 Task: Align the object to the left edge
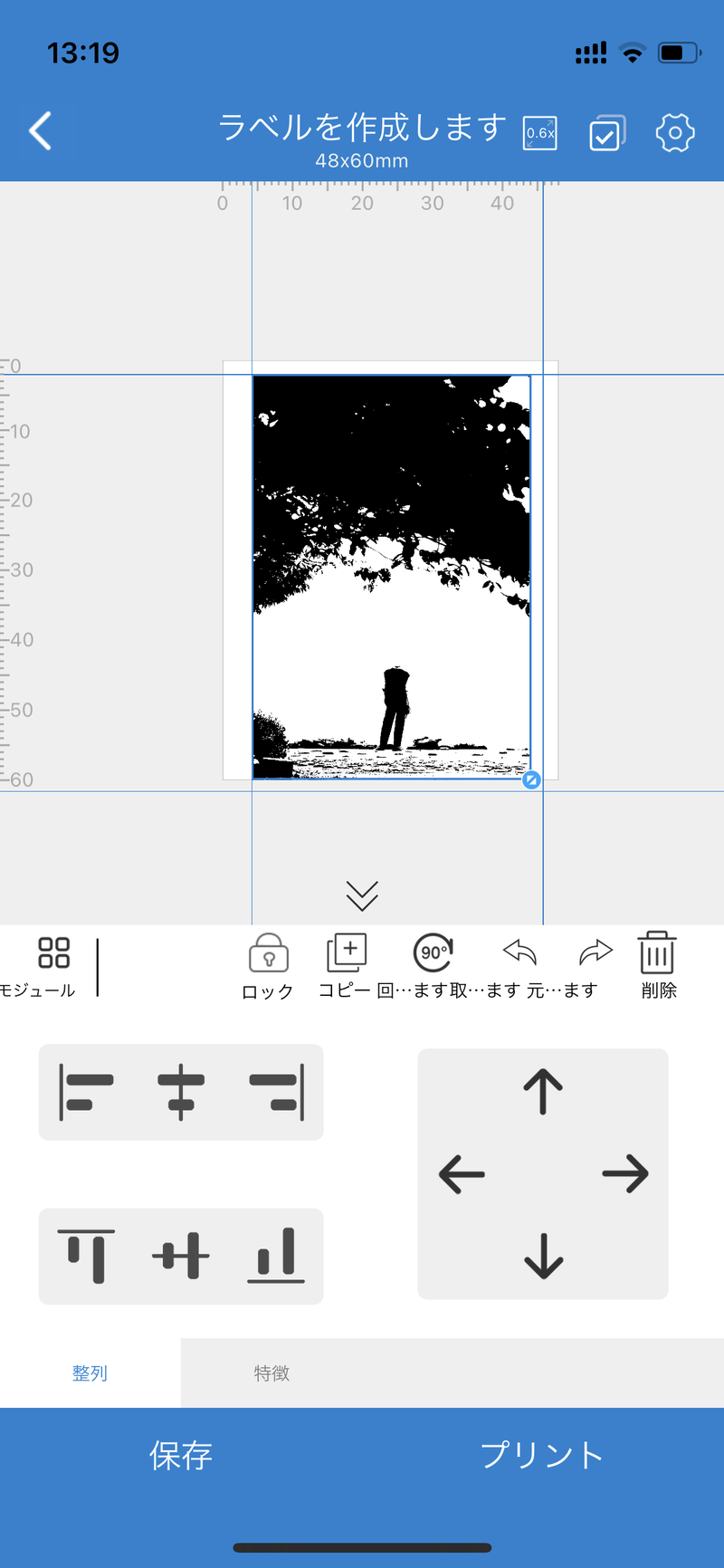[x=86, y=1092]
